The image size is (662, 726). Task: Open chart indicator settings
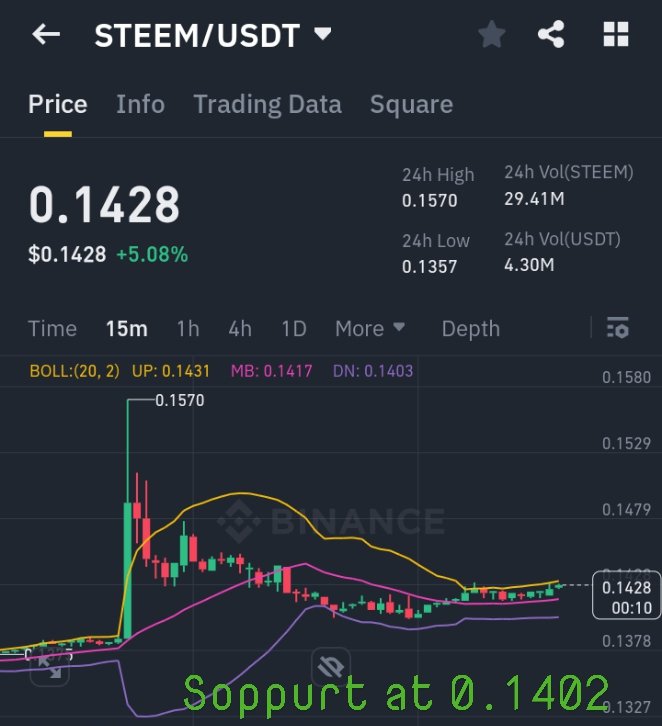[x=618, y=327]
